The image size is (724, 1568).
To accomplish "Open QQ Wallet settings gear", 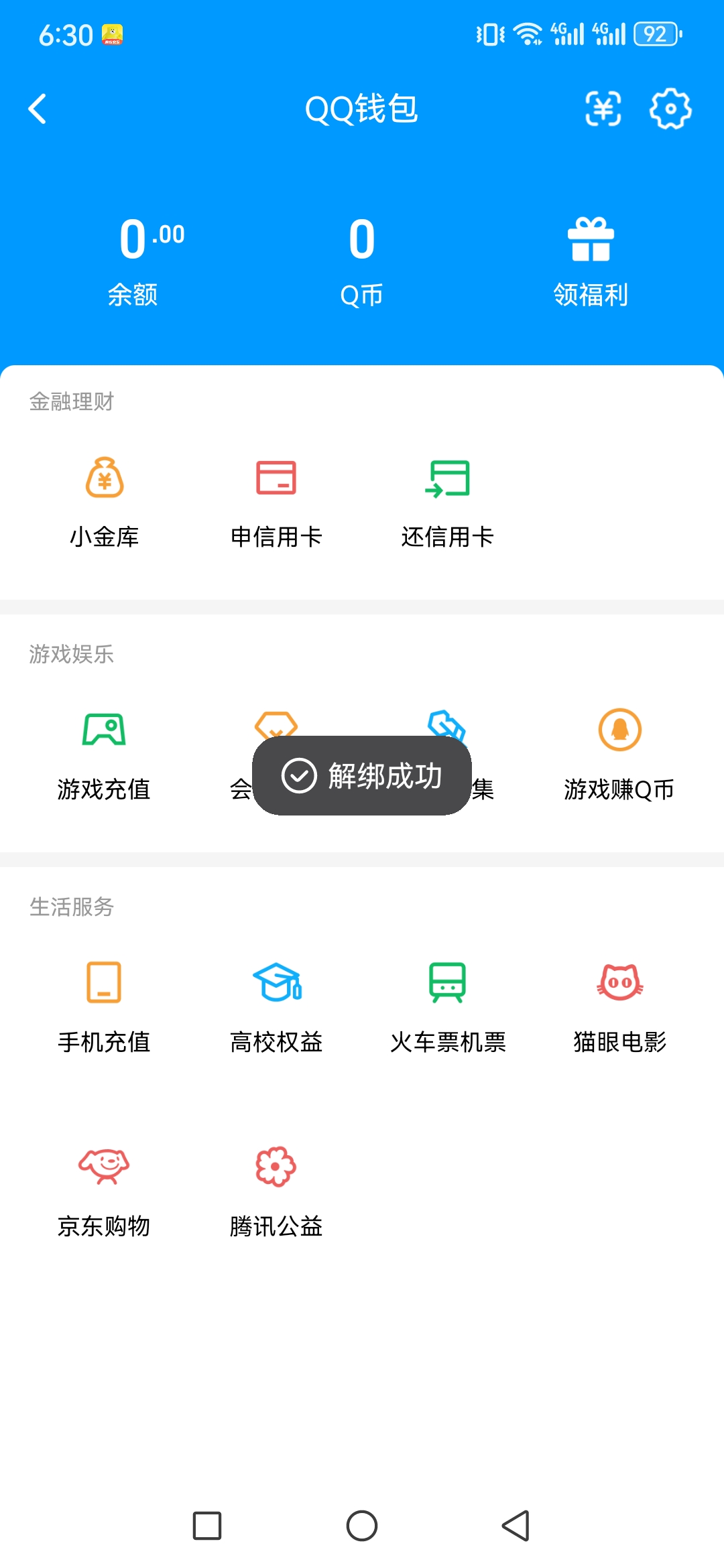I will tap(670, 110).
